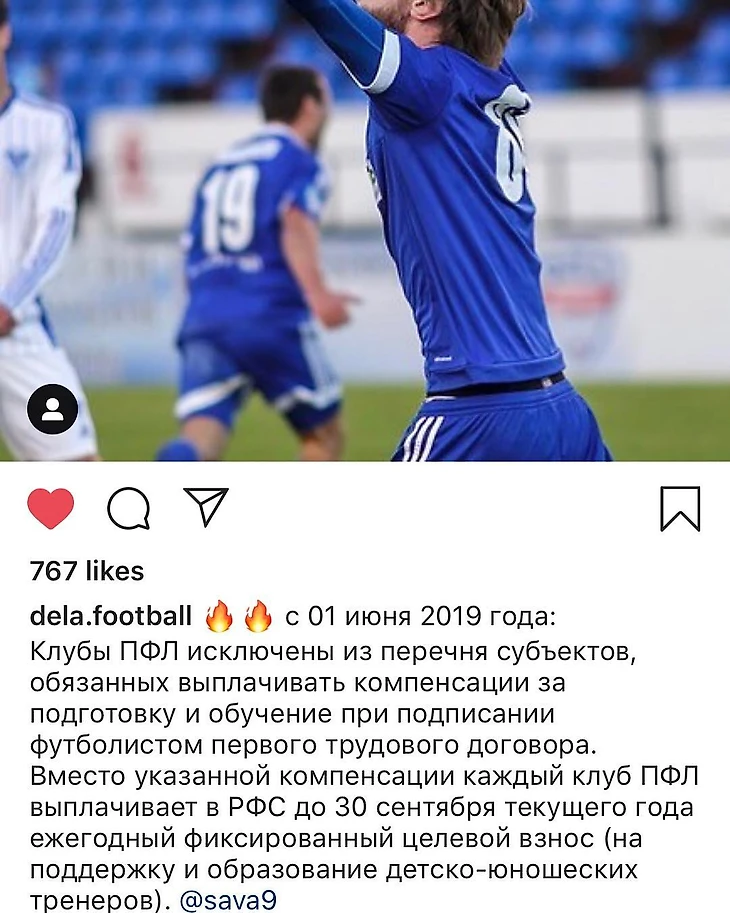Show people tagged in the photo
Image resolution: width=730 pixels, height=913 pixels.
[x=52, y=408]
